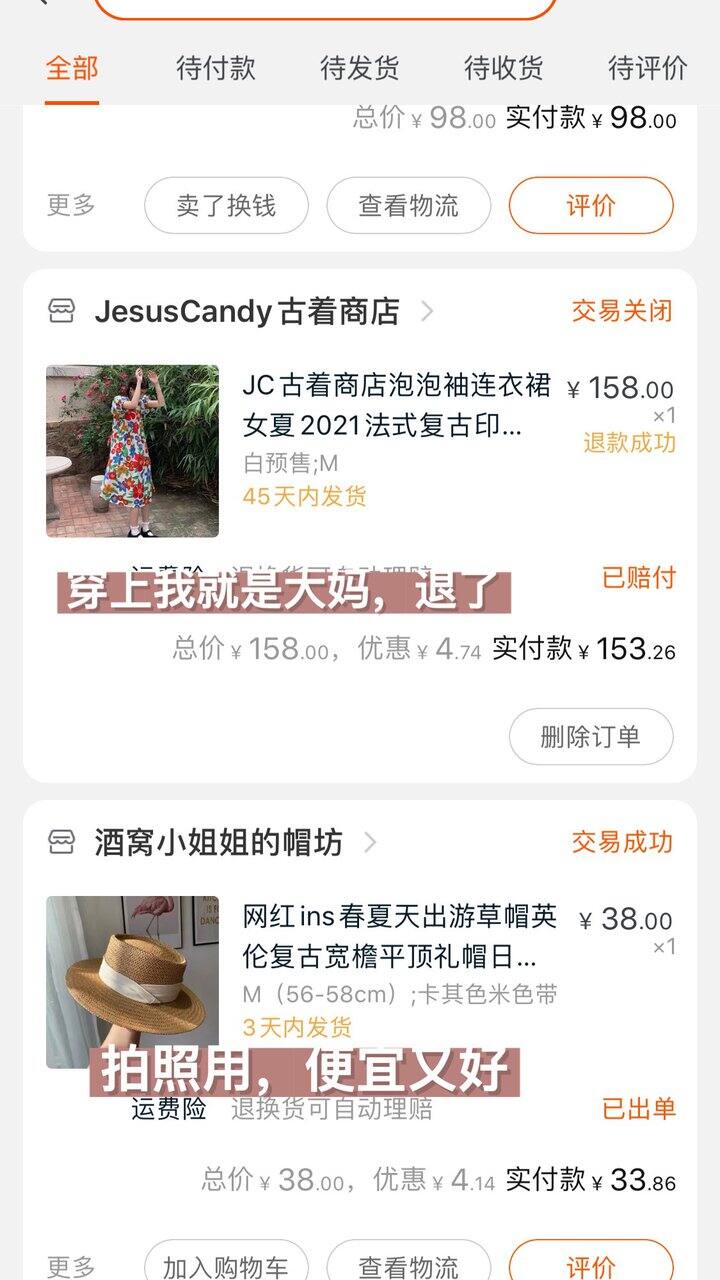Switch to the 待付款 tab

click(216, 68)
